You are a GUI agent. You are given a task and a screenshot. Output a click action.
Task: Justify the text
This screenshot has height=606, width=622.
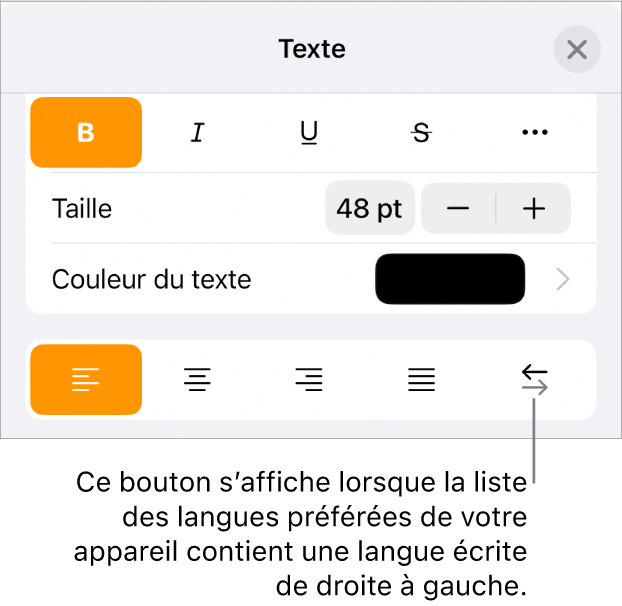click(x=422, y=379)
